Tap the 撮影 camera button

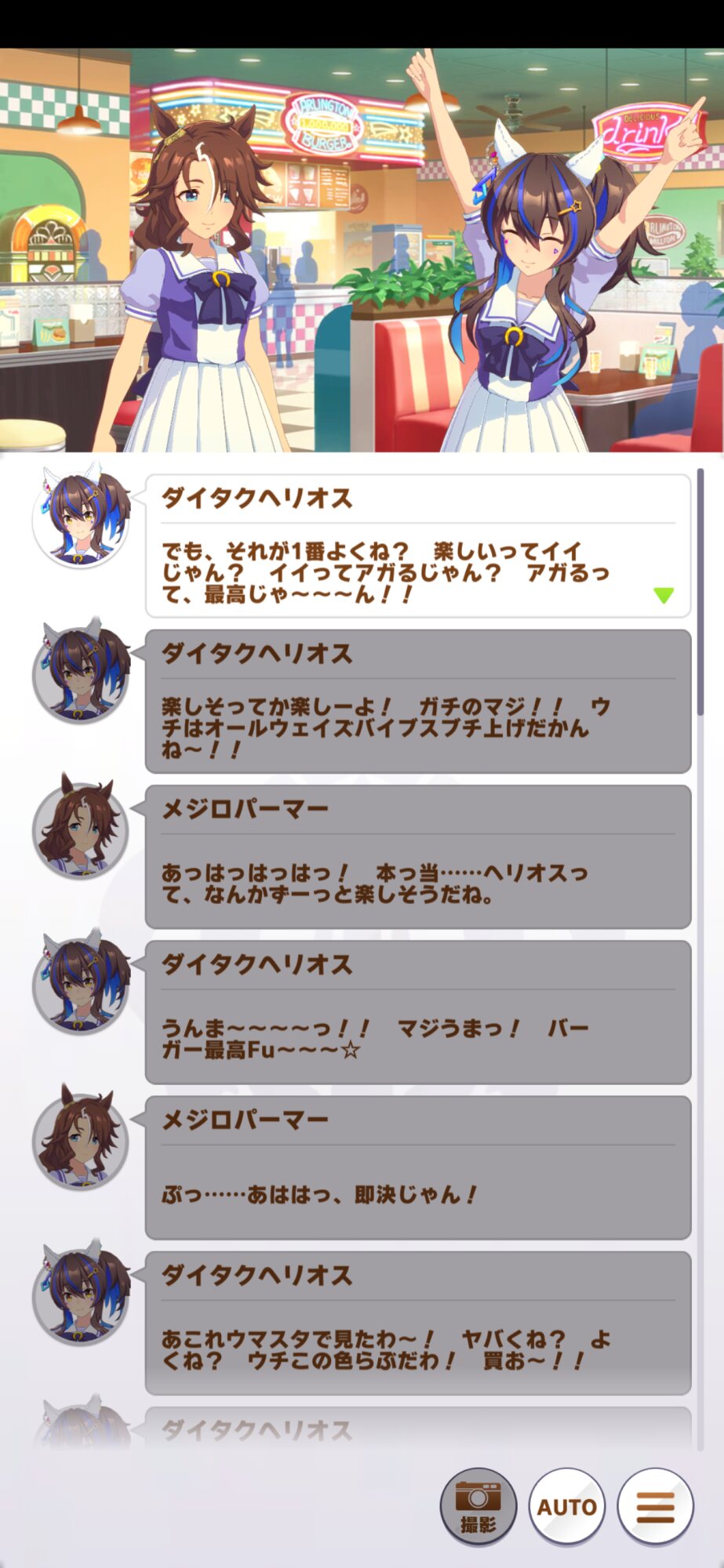tap(478, 1506)
